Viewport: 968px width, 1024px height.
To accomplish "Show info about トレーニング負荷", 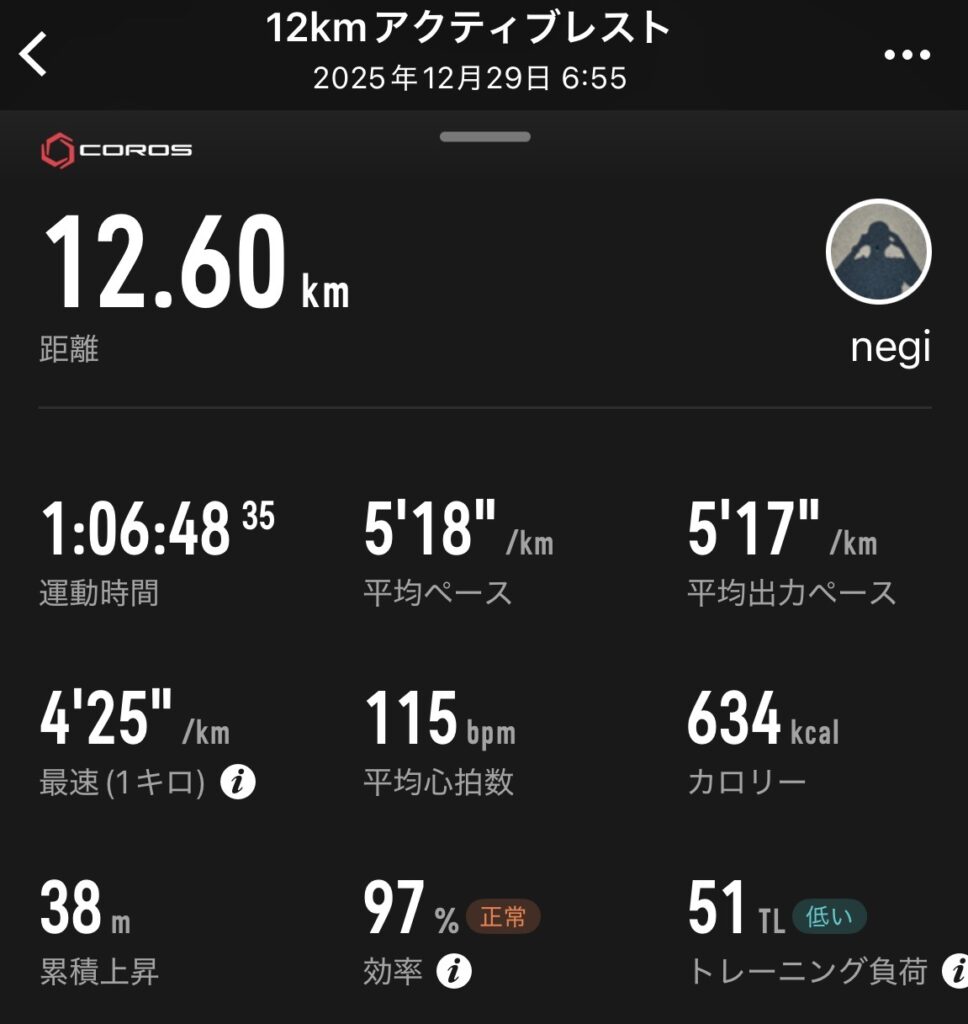I will tap(956, 970).
